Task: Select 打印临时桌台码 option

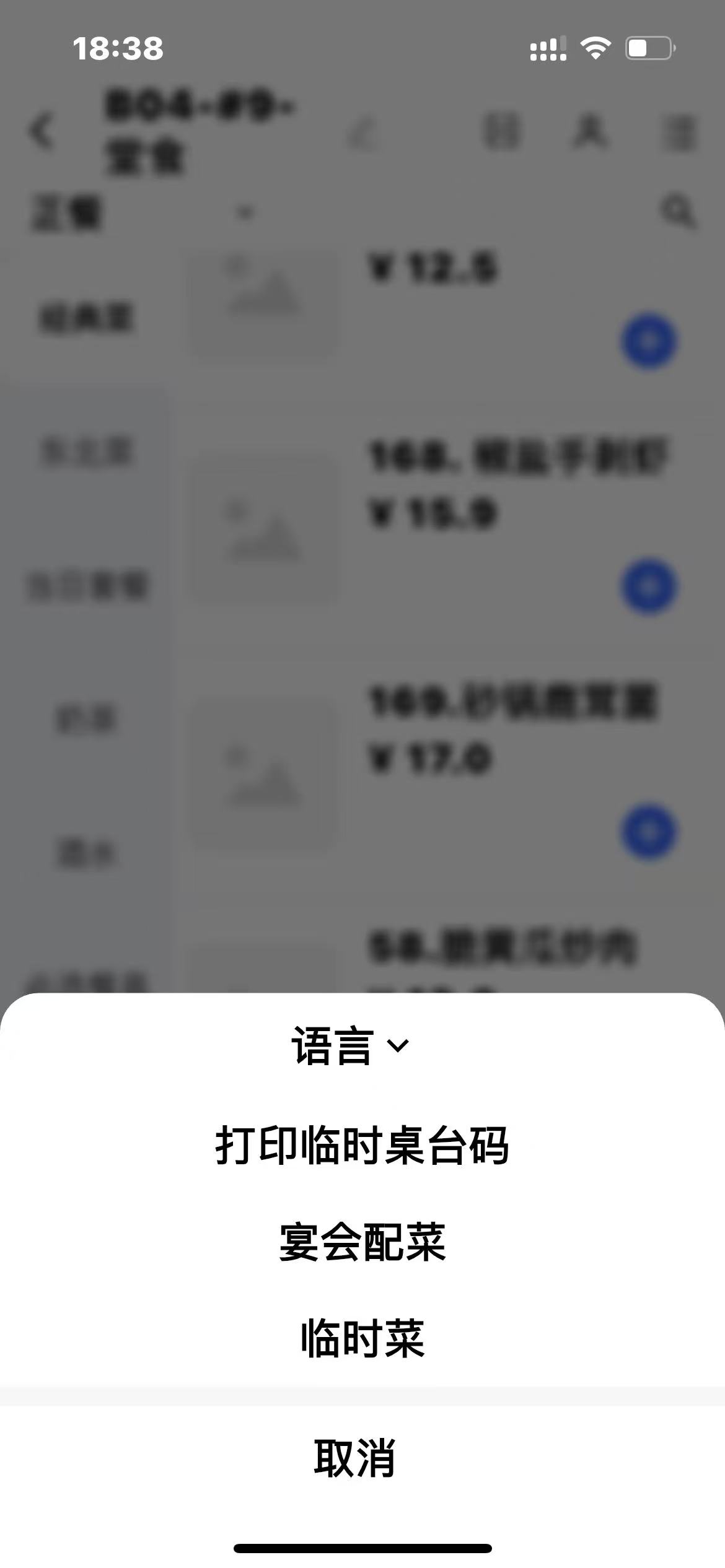Action: (x=362, y=1146)
